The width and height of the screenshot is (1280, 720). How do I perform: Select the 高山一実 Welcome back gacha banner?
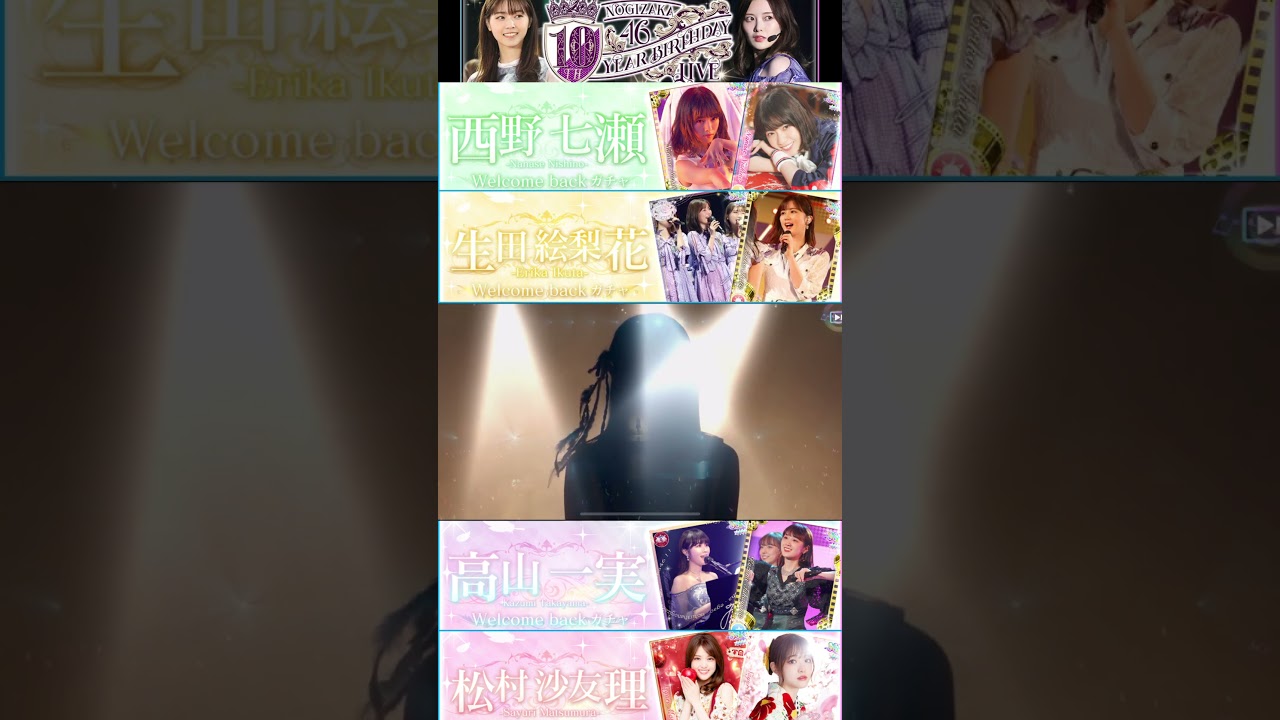tap(640, 576)
